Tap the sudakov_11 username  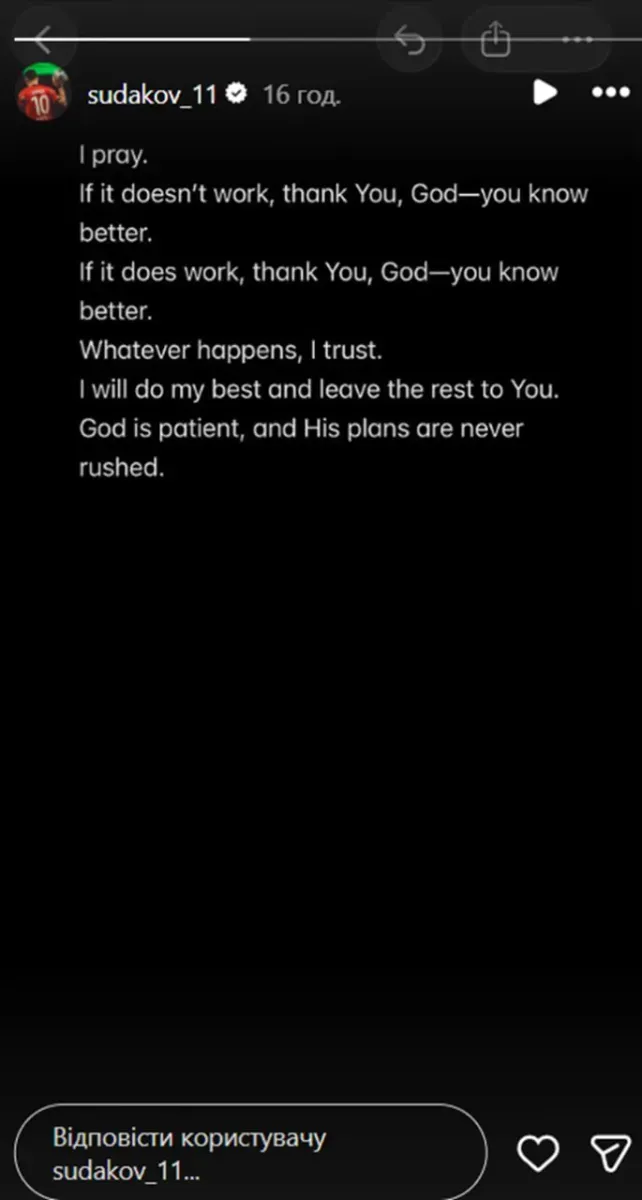coord(152,95)
